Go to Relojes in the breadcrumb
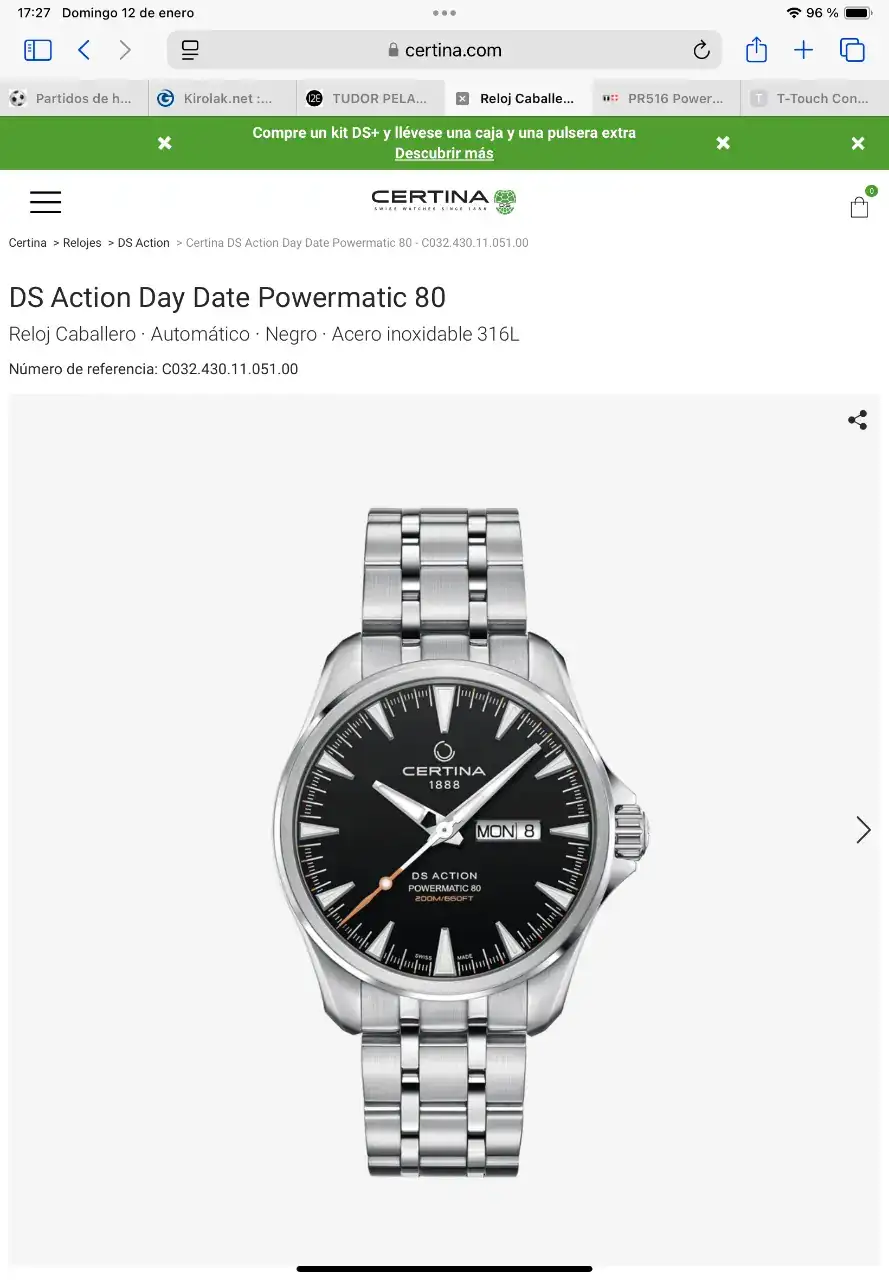The width and height of the screenshot is (889, 1280). pos(82,243)
